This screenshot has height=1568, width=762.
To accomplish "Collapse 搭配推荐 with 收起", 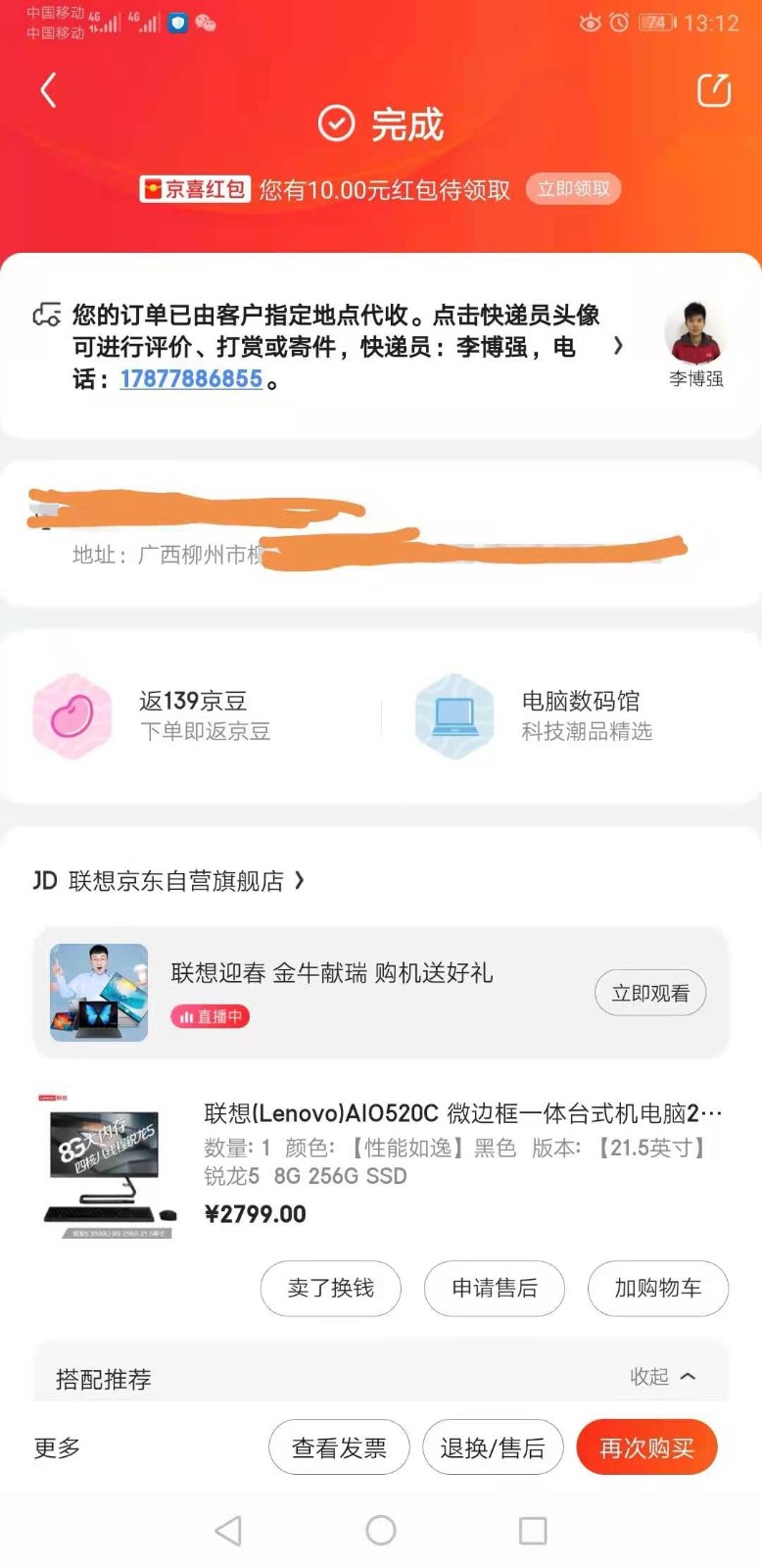I will point(662,1377).
